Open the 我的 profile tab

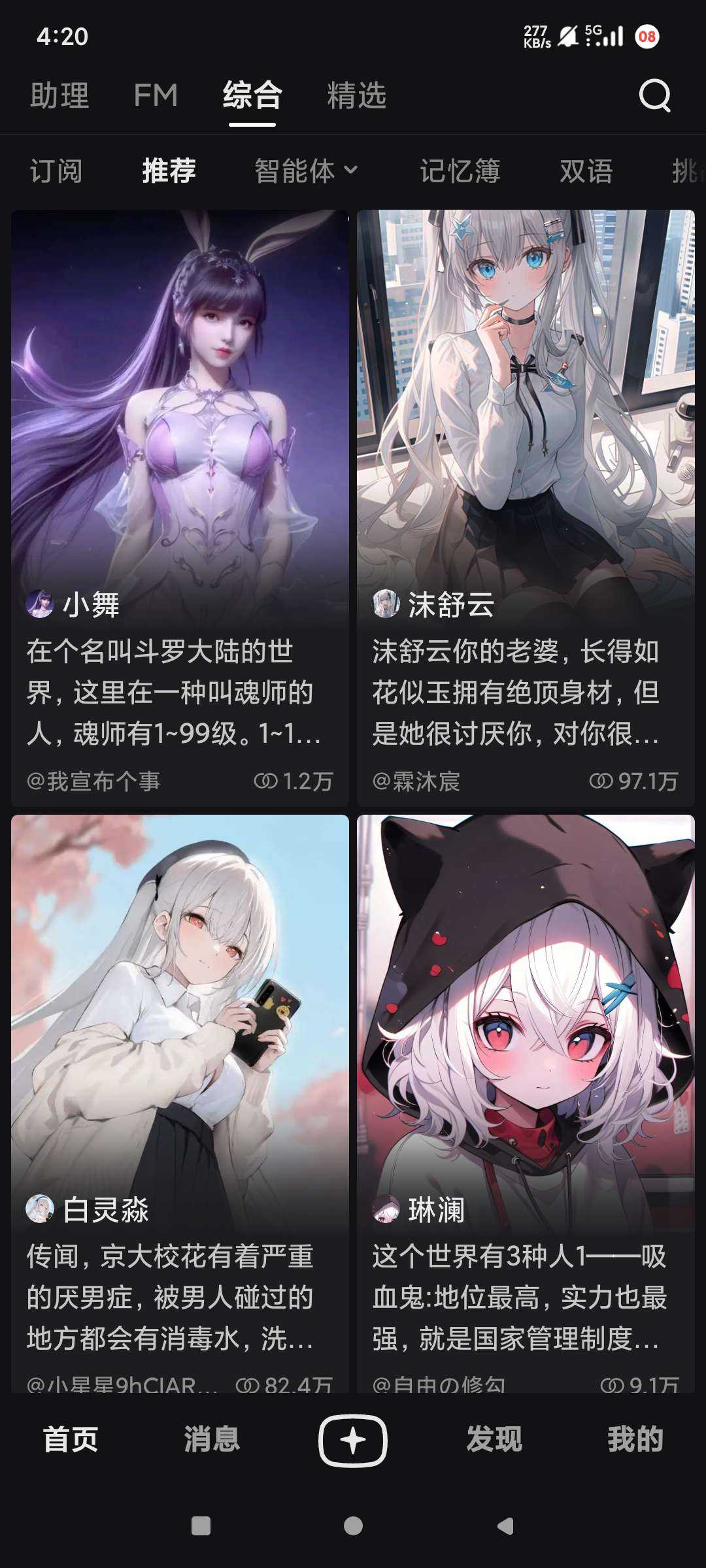pyautogui.click(x=635, y=1439)
